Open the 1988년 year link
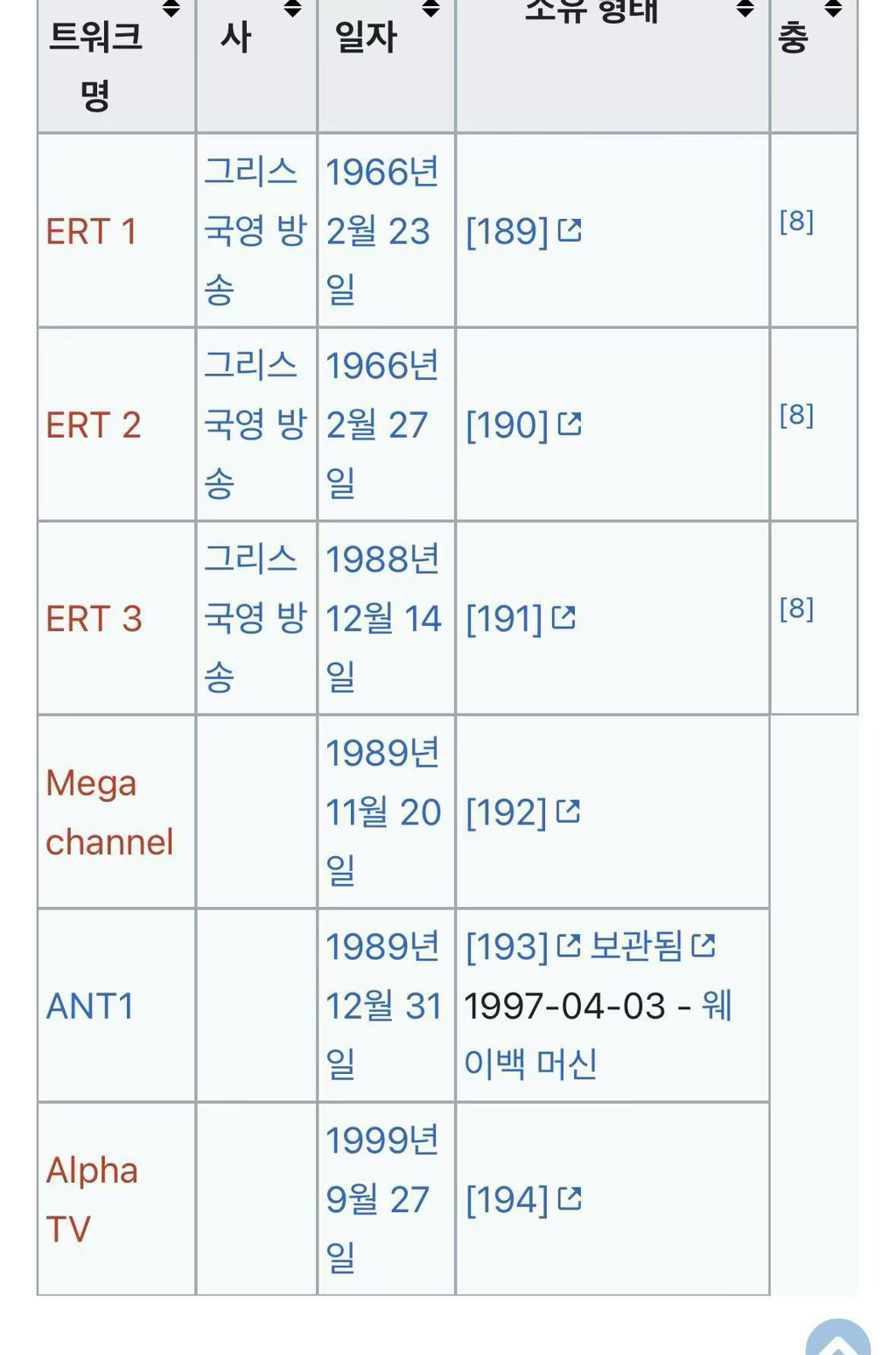This screenshot has width=896, height=1355. (x=381, y=559)
